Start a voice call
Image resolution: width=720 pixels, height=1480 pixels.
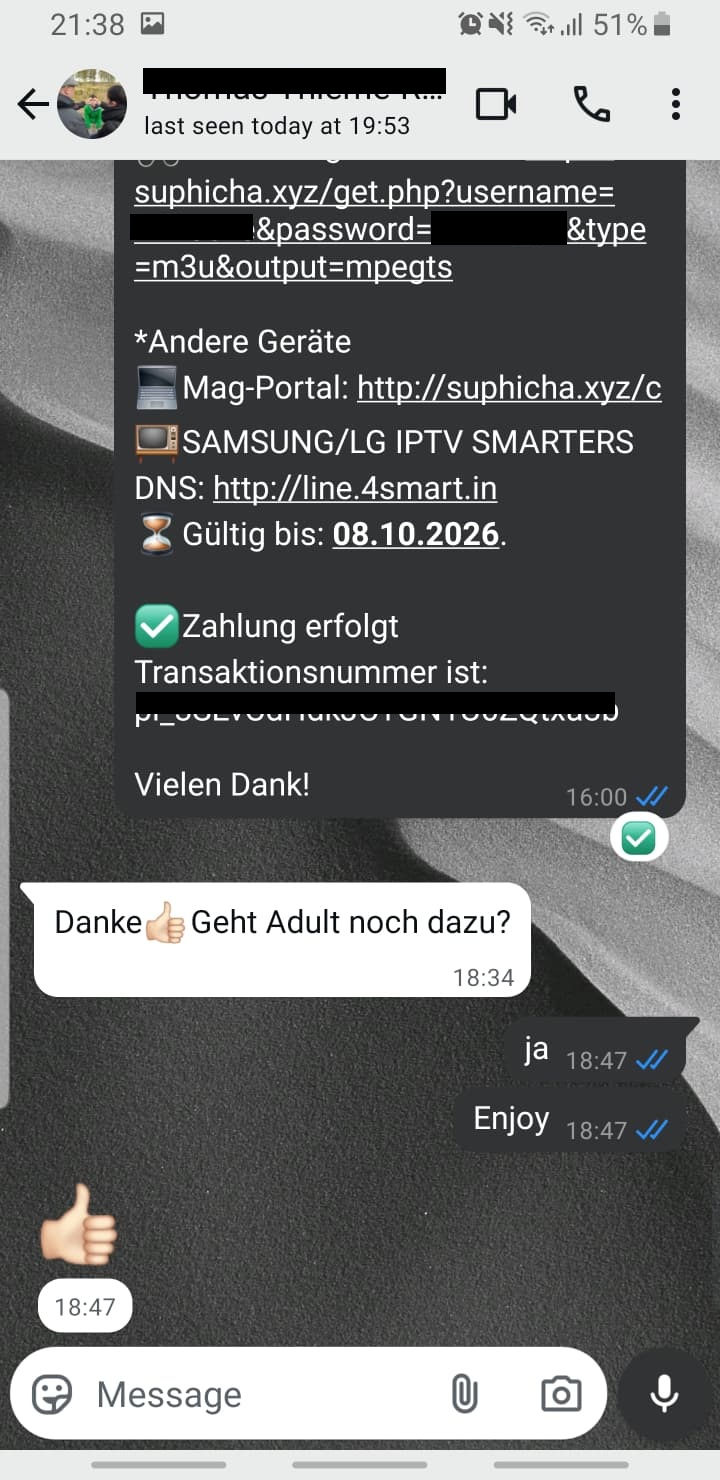[x=592, y=104]
